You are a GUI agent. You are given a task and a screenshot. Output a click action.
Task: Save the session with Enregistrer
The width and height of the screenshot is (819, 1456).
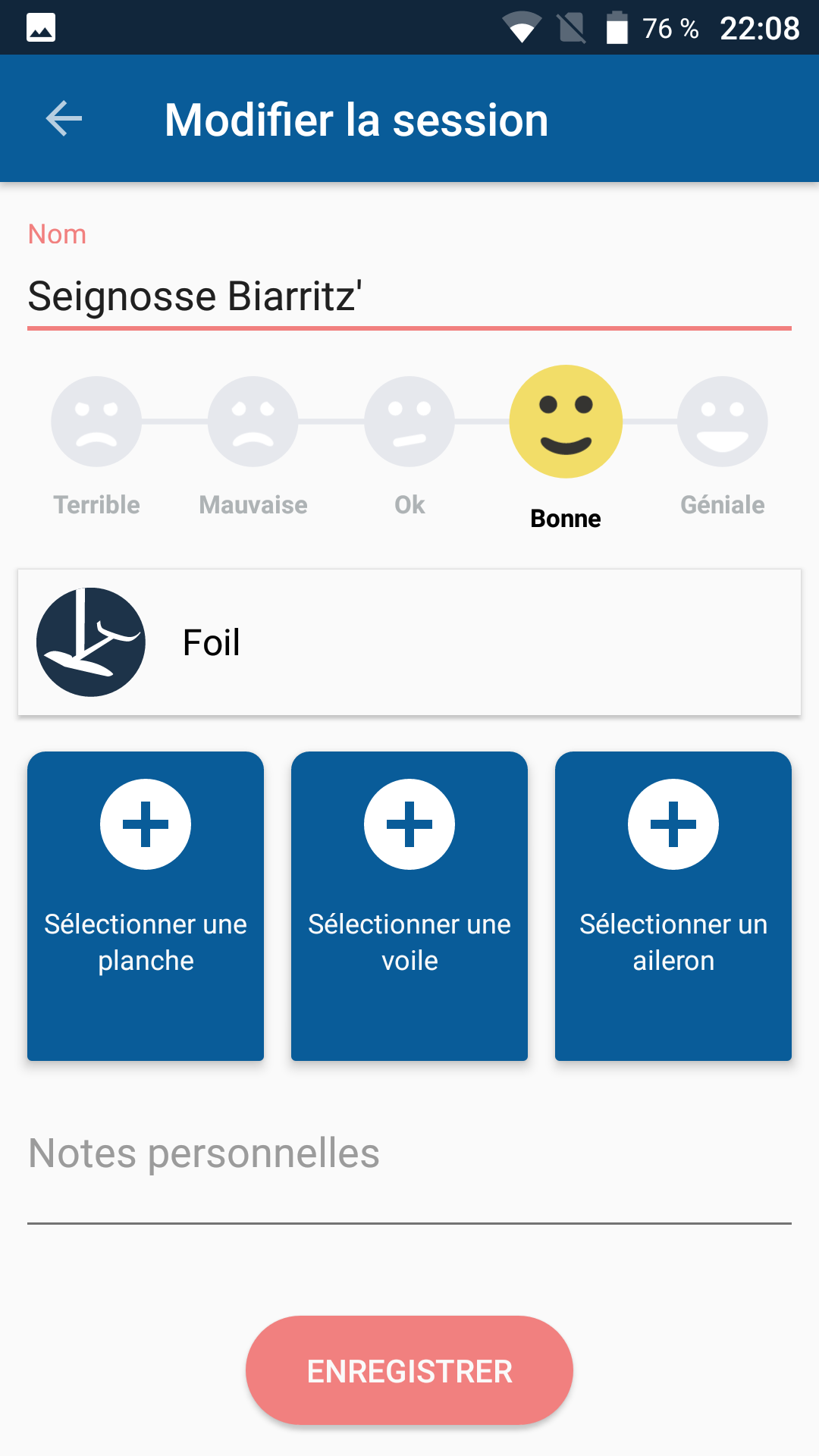409,1370
